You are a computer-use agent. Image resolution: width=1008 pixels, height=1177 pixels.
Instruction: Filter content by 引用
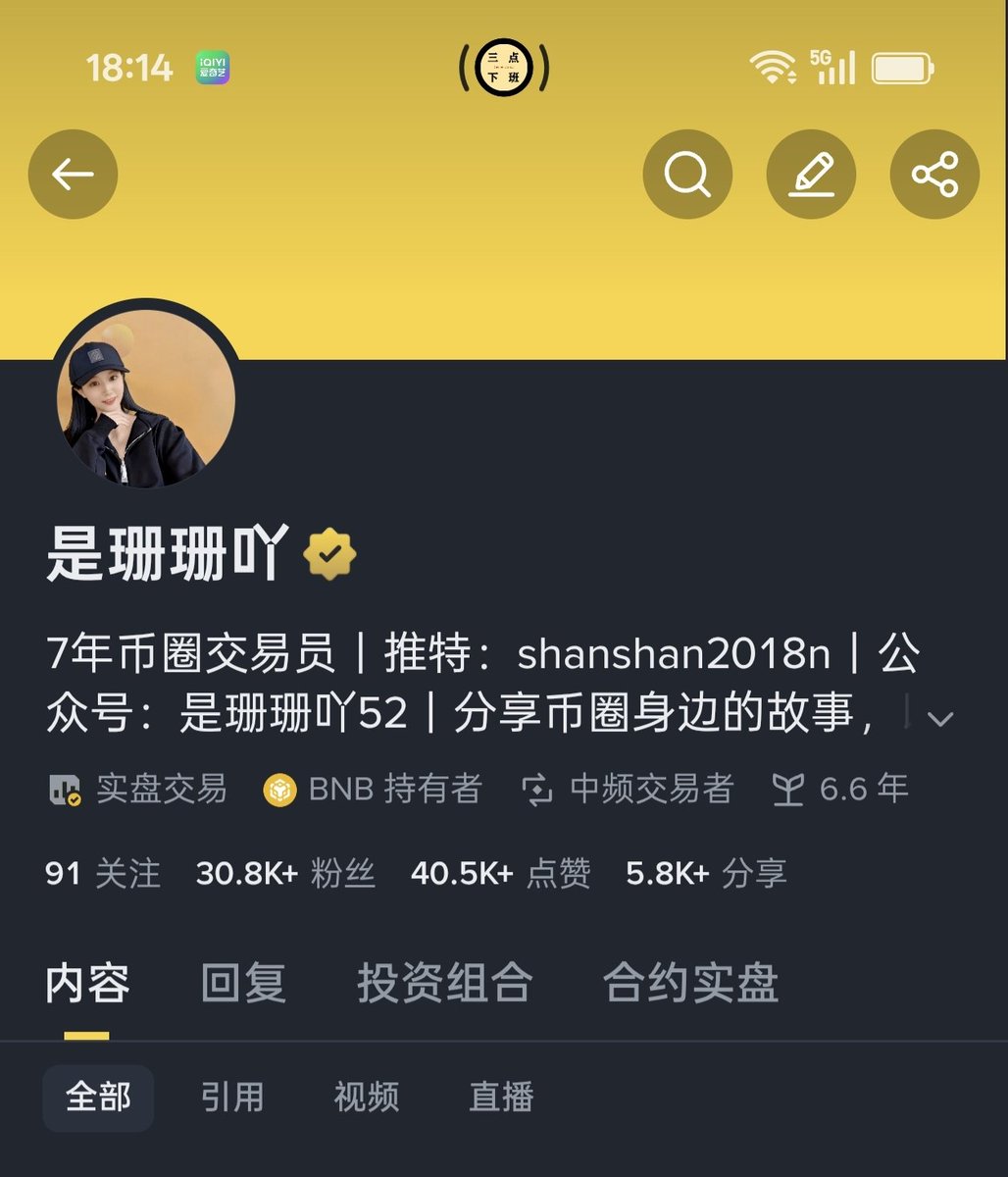(x=232, y=1098)
